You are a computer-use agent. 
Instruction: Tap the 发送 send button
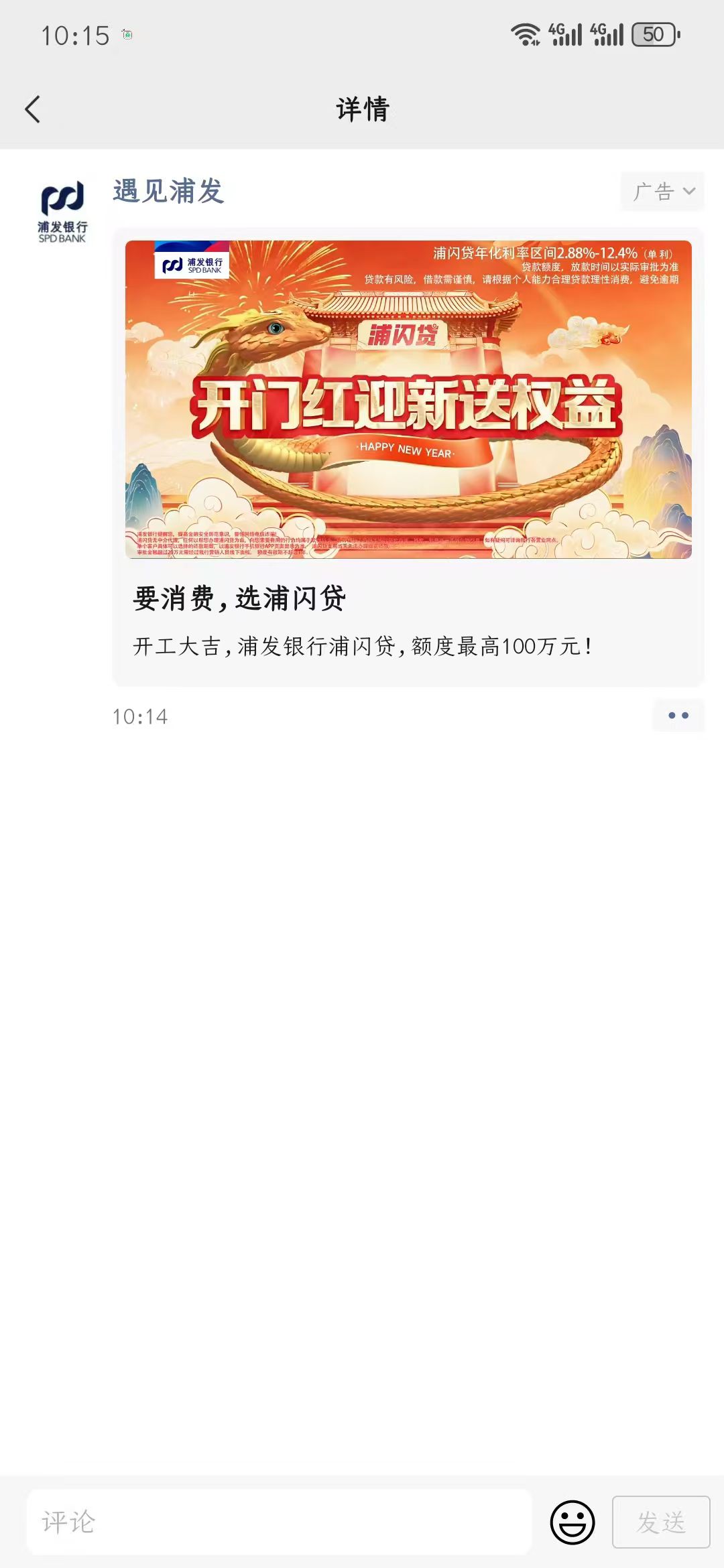660,1522
